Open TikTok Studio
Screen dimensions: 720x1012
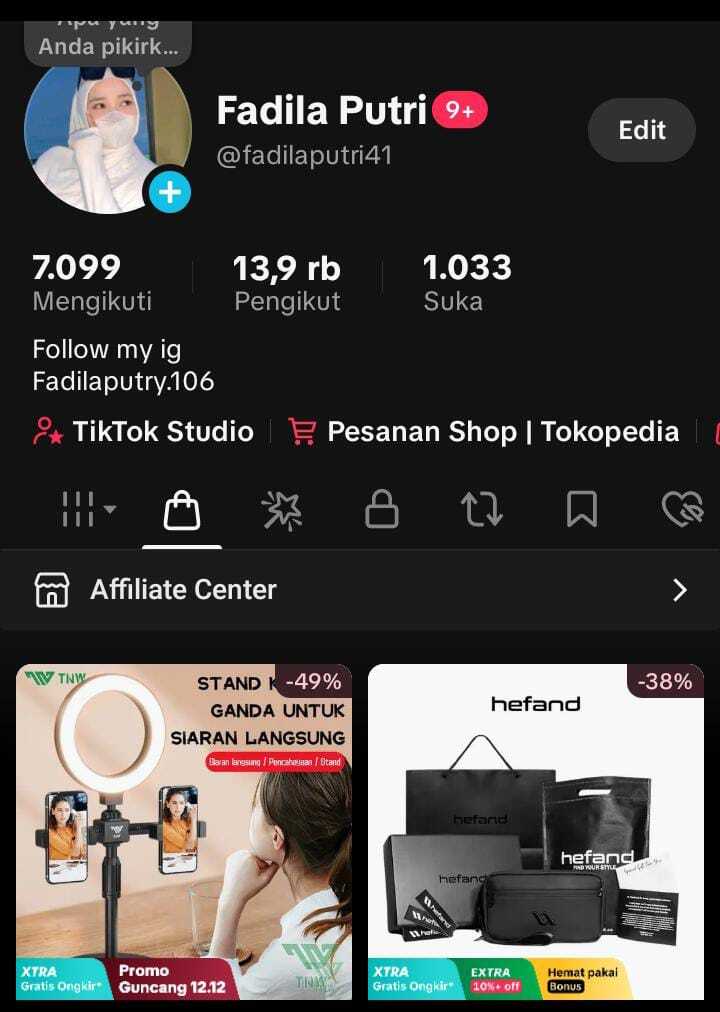pos(145,431)
